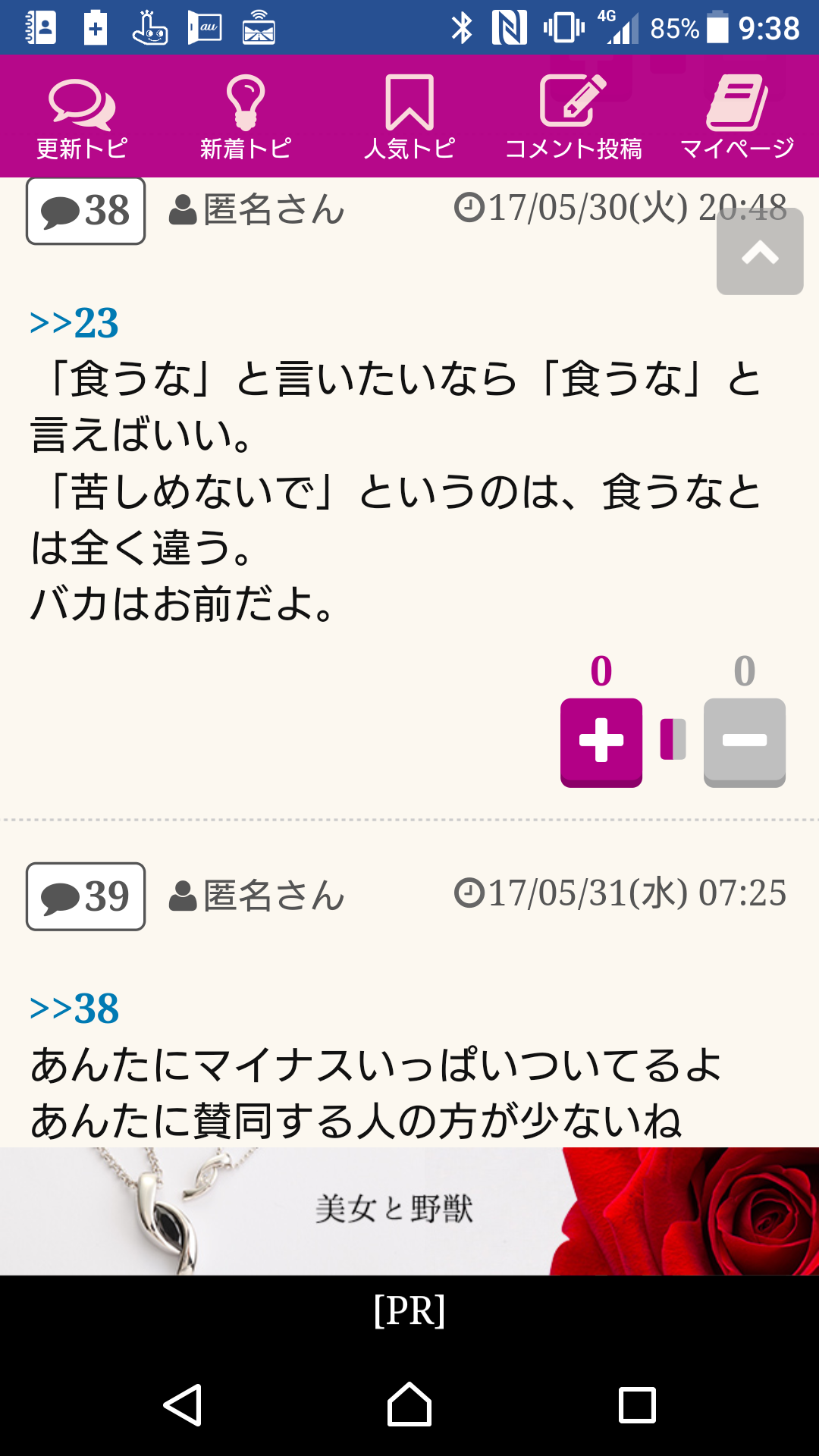Jump back to the top of the page
Screen dimensions: 819x1456
[760, 252]
